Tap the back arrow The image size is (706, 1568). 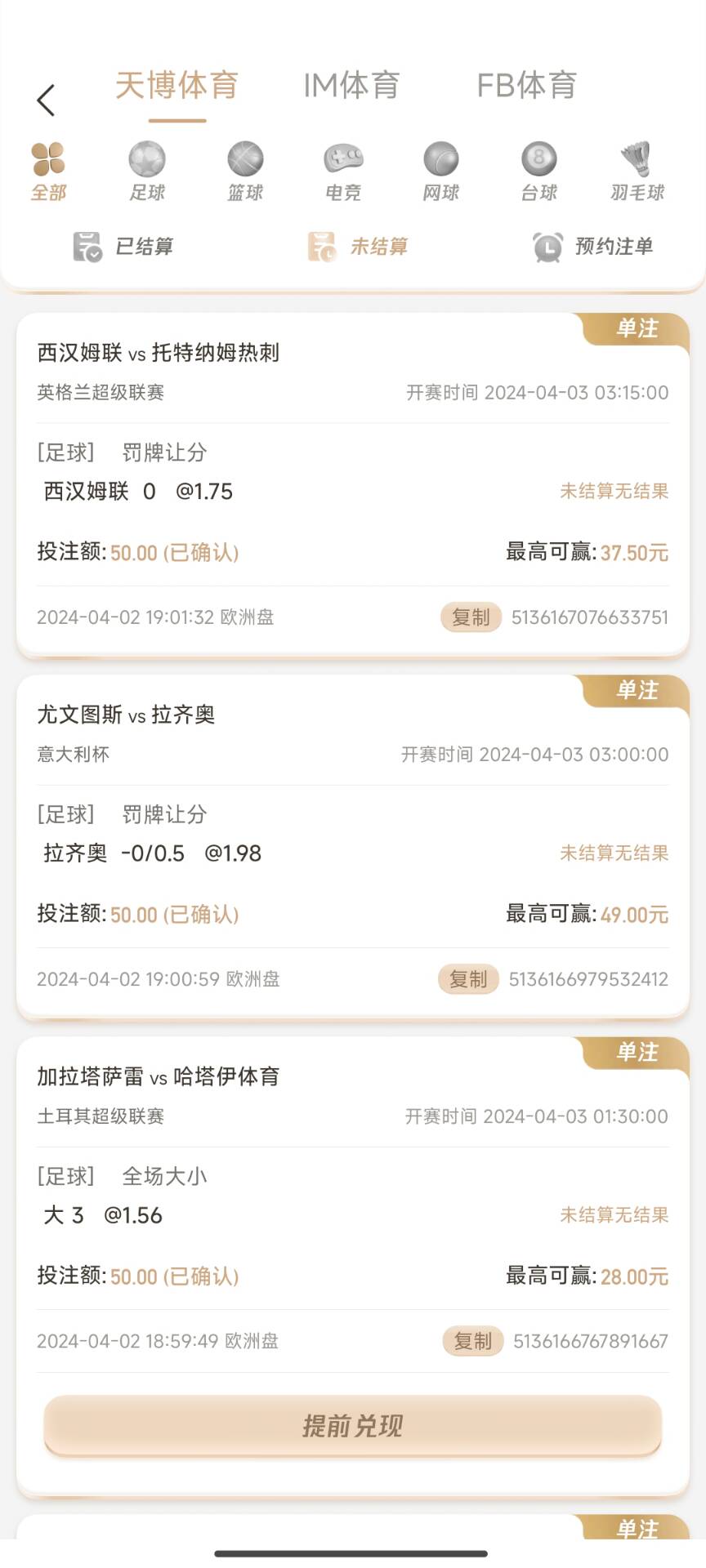pyautogui.click(x=46, y=100)
